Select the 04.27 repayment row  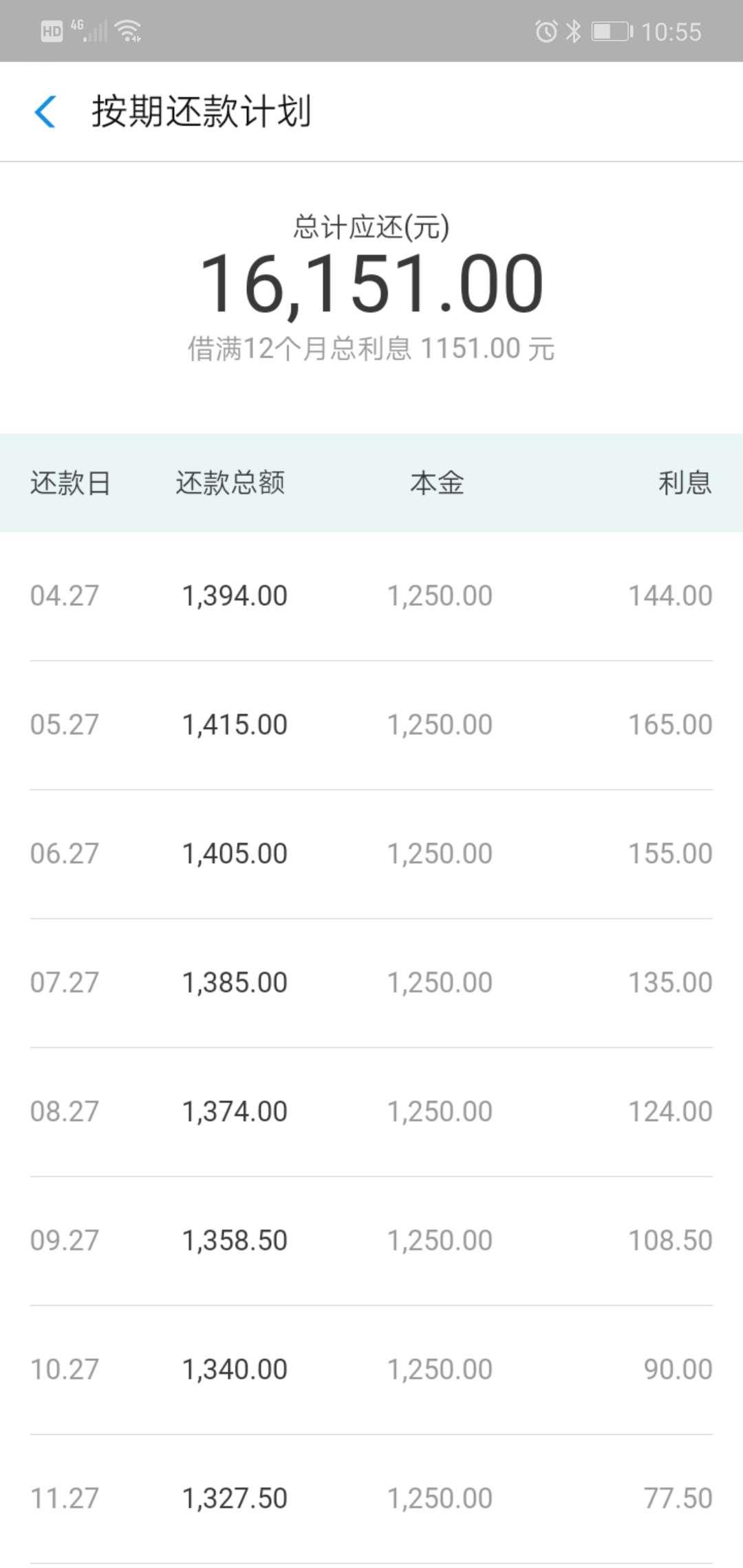pos(371,595)
